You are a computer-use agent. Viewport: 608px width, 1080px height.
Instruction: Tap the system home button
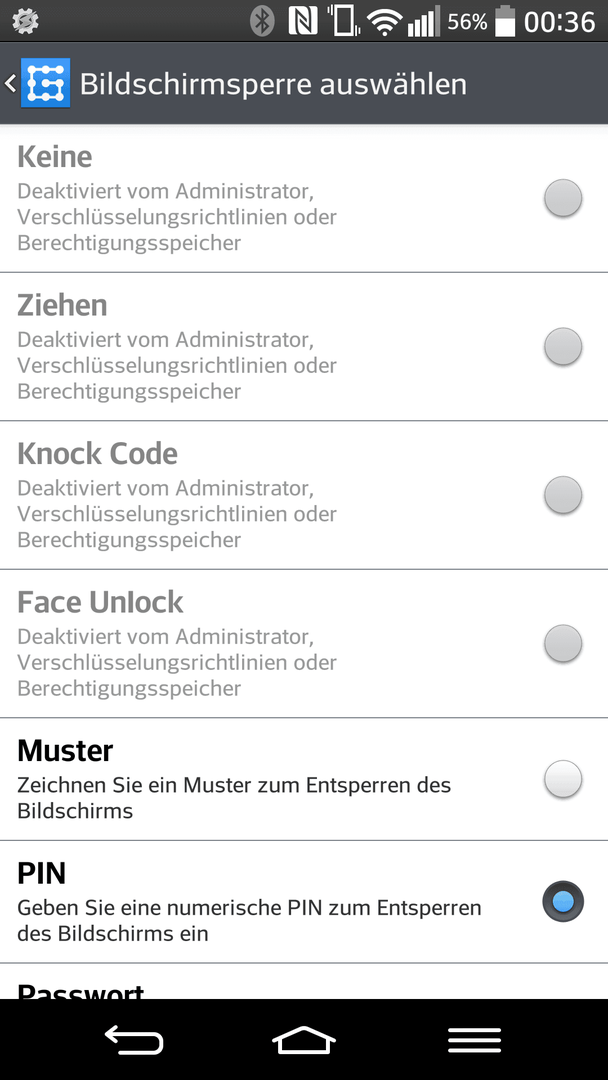point(304,1040)
